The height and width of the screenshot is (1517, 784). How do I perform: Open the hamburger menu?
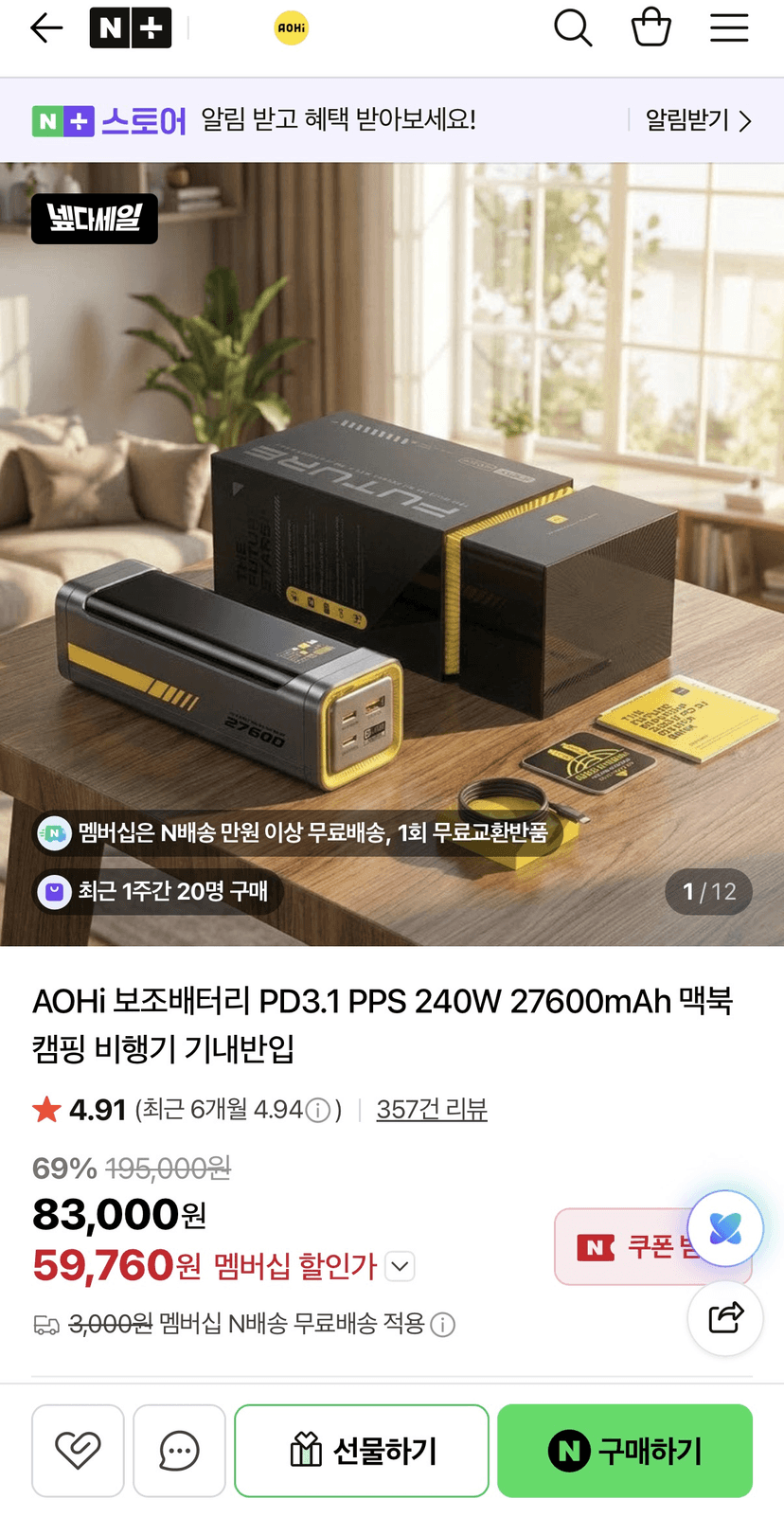tap(729, 28)
